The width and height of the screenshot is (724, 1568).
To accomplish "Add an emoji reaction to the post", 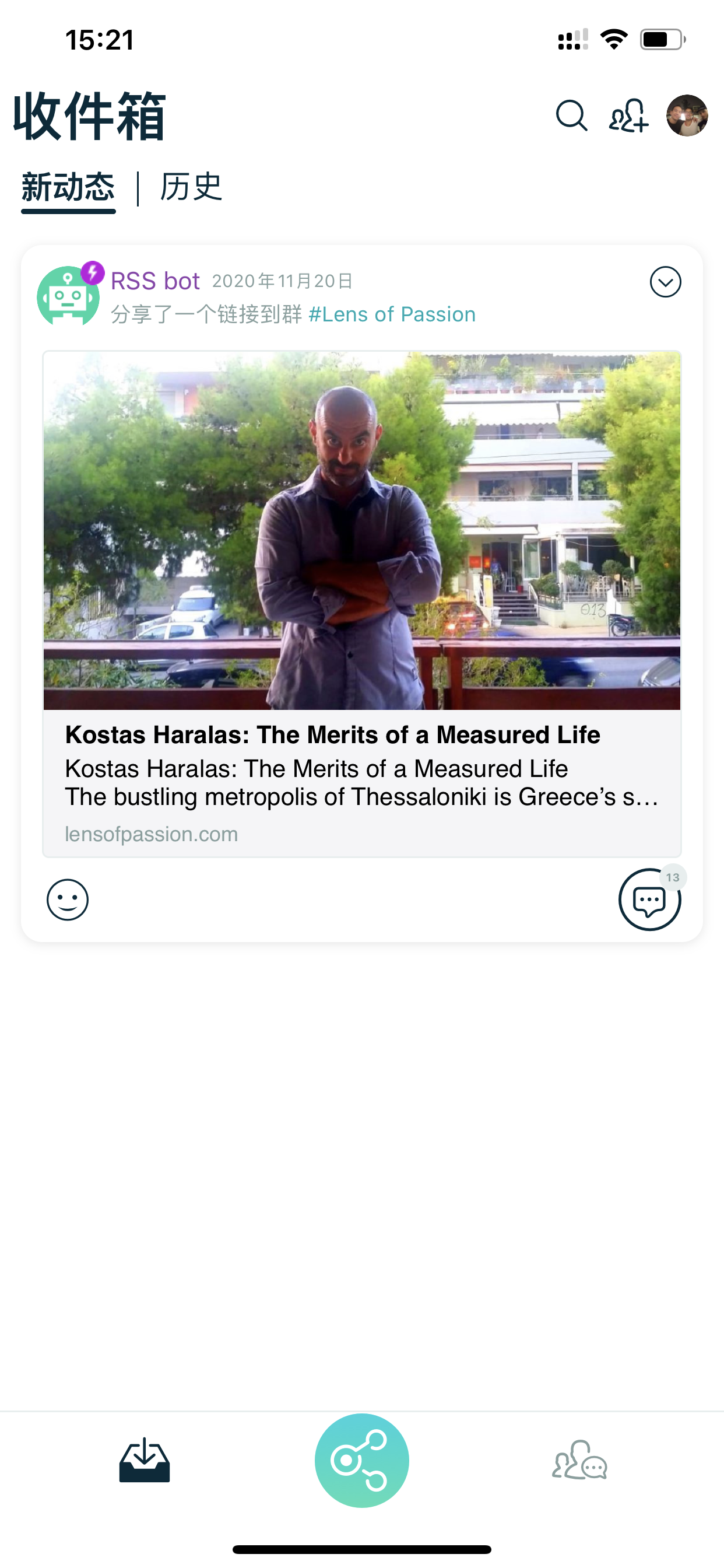I will coord(68,900).
